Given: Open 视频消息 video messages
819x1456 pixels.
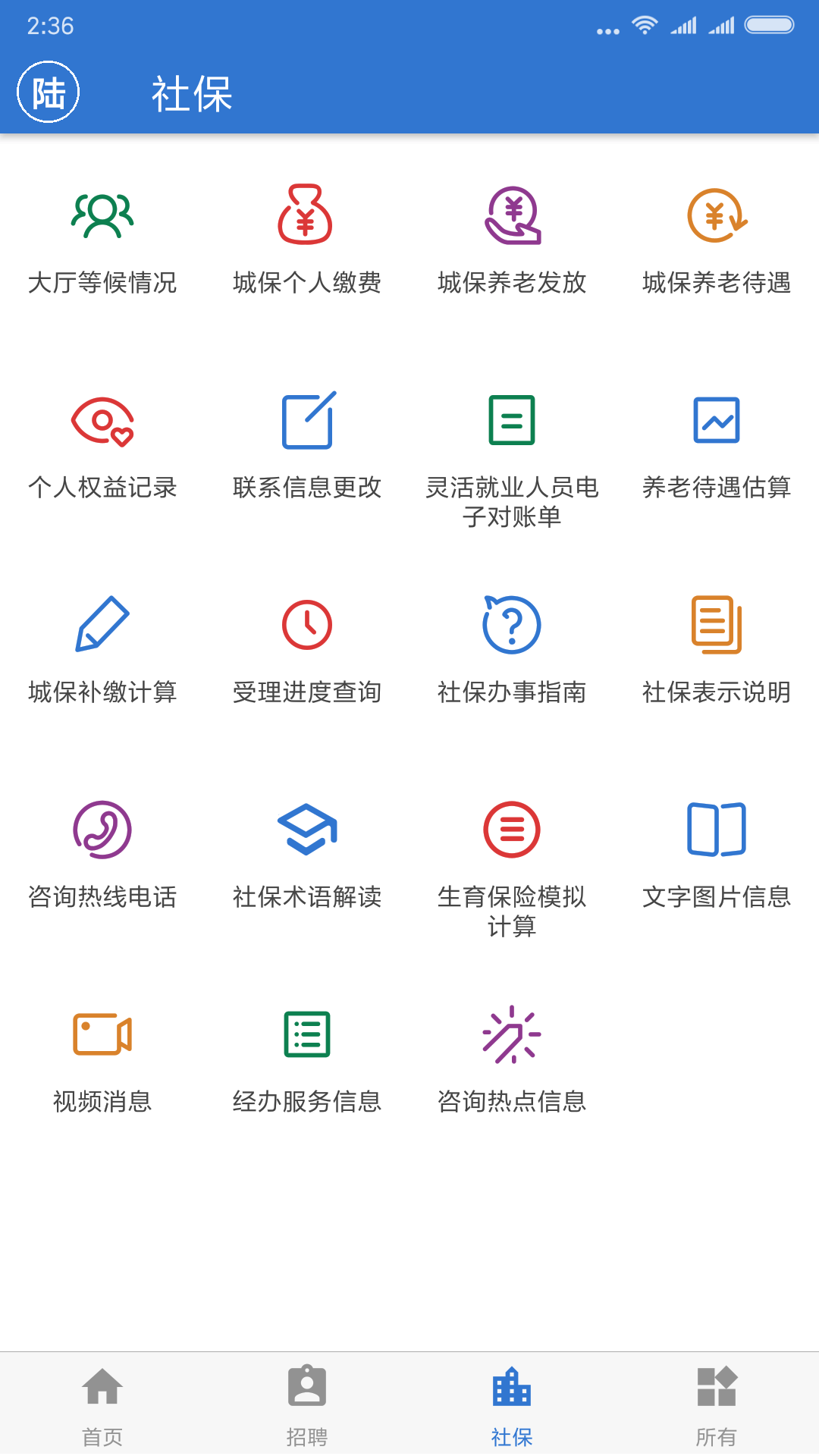Looking at the screenshot, I should 102,1062.
